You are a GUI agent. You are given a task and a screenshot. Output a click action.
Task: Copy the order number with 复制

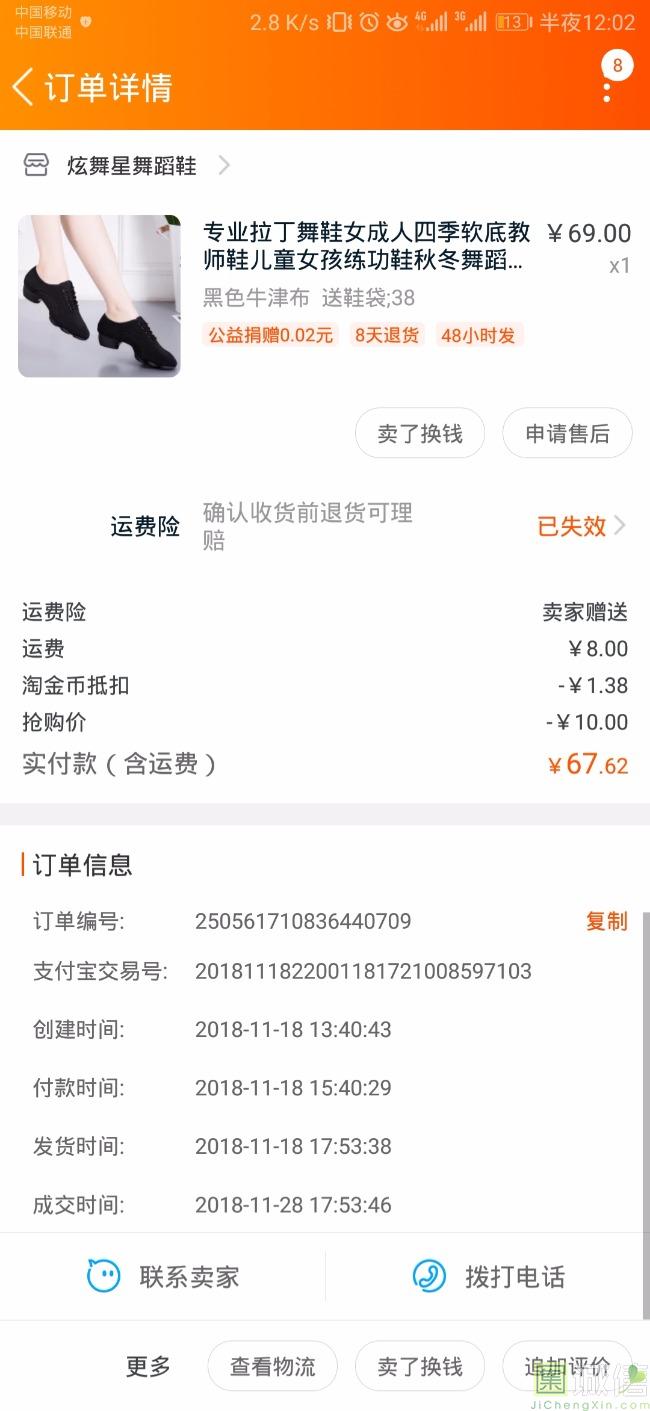pyautogui.click(x=606, y=921)
